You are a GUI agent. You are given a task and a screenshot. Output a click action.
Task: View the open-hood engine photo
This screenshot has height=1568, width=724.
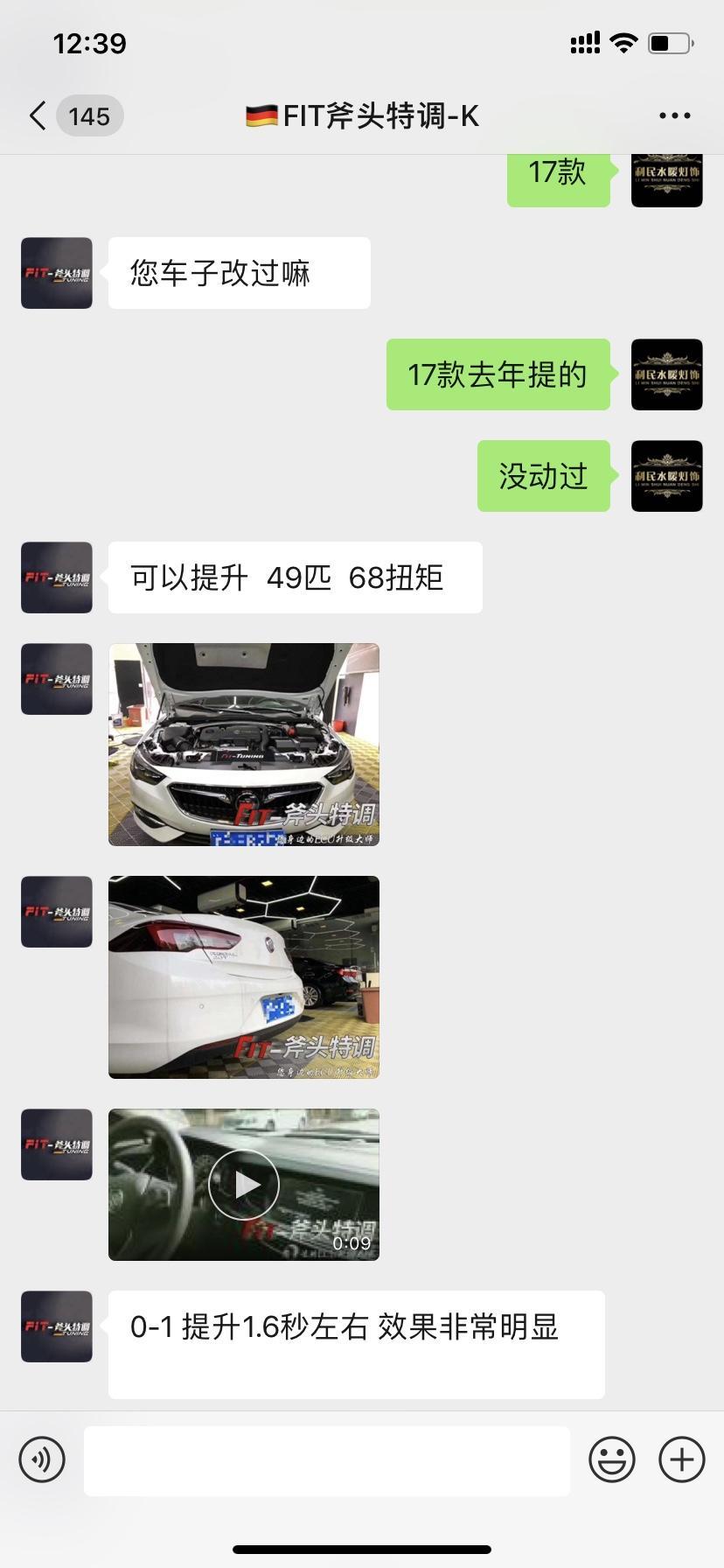pyautogui.click(x=244, y=745)
